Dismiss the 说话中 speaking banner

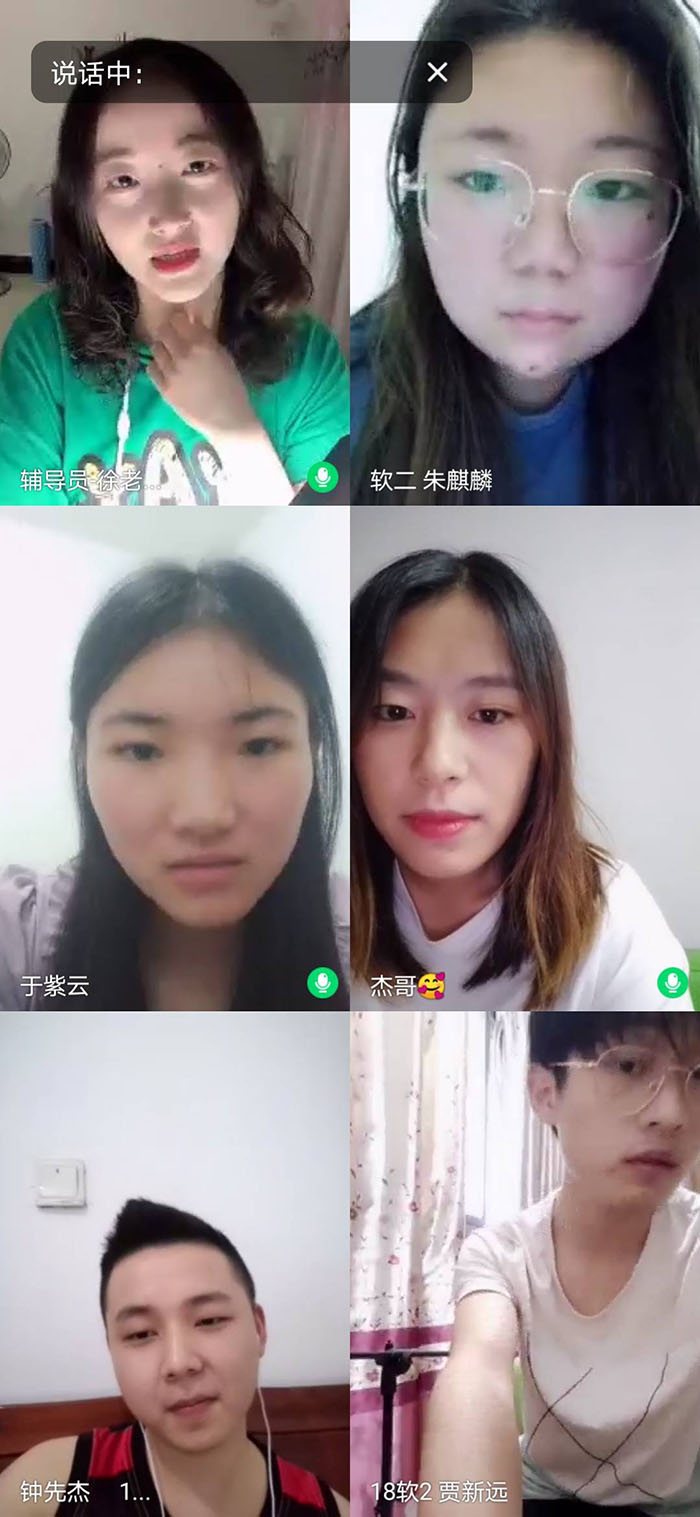[437, 72]
